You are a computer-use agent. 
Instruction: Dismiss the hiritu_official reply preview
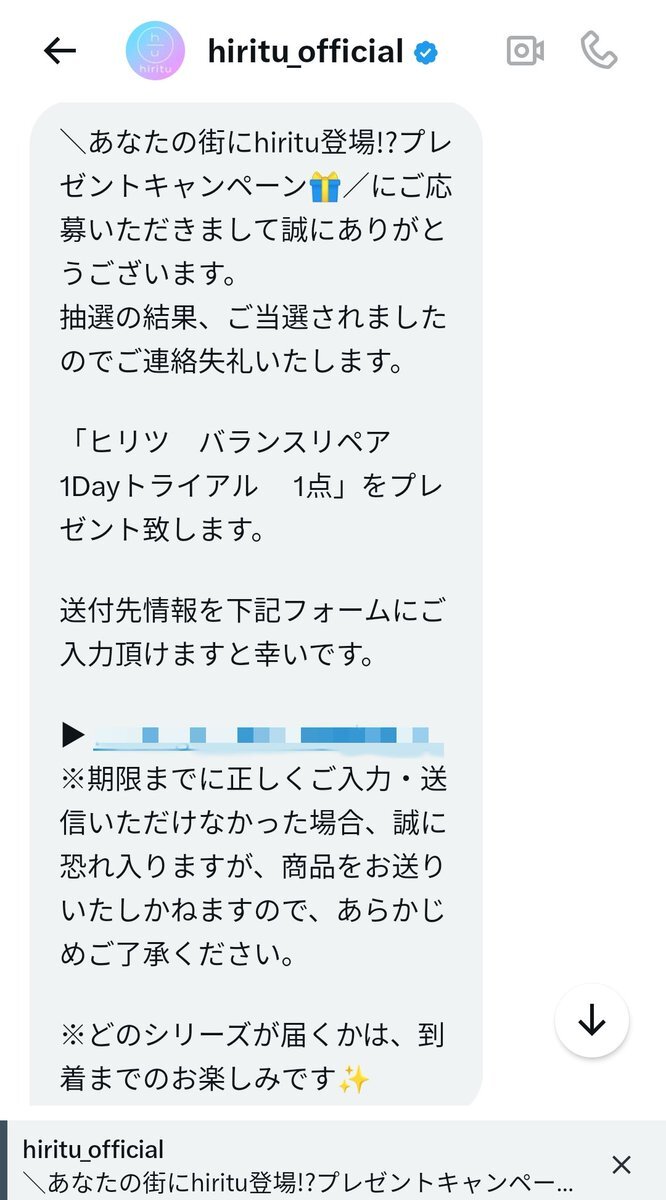(621, 1164)
